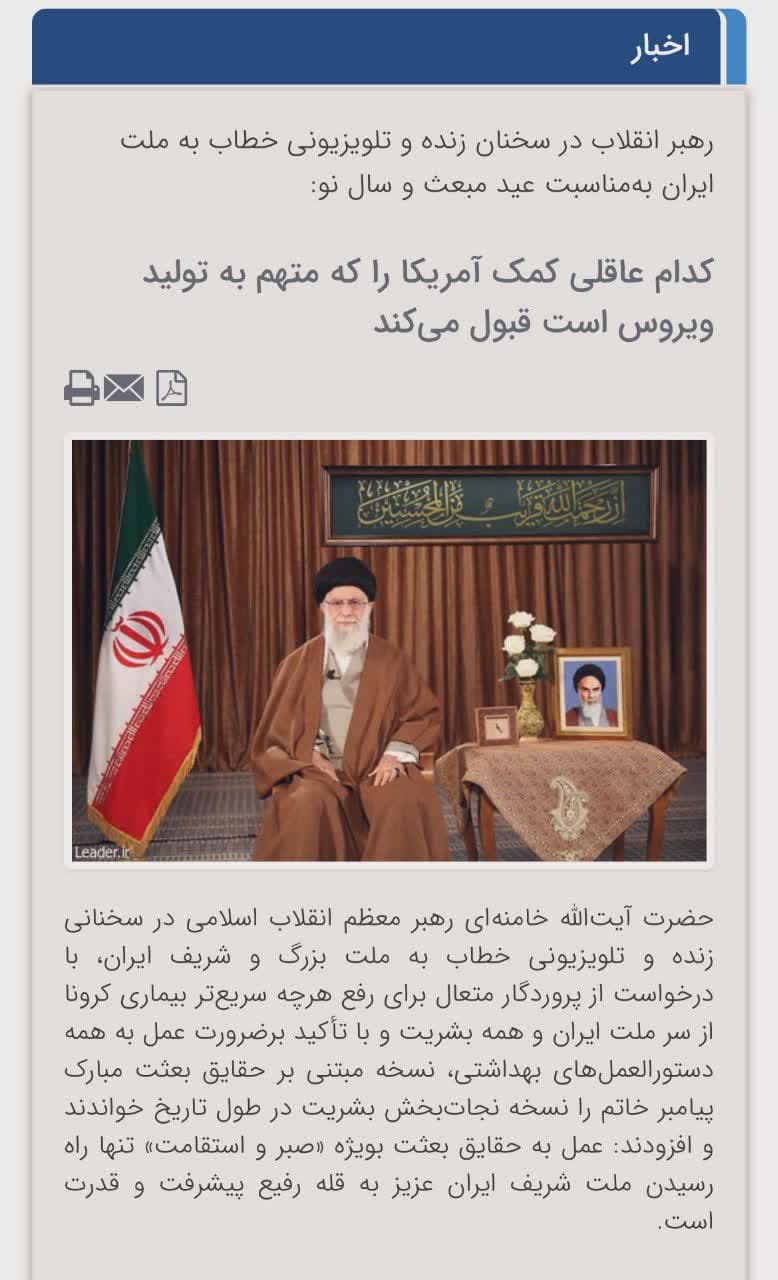Download the article as PDF
The height and width of the screenshot is (1280, 778).
[171, 388]
